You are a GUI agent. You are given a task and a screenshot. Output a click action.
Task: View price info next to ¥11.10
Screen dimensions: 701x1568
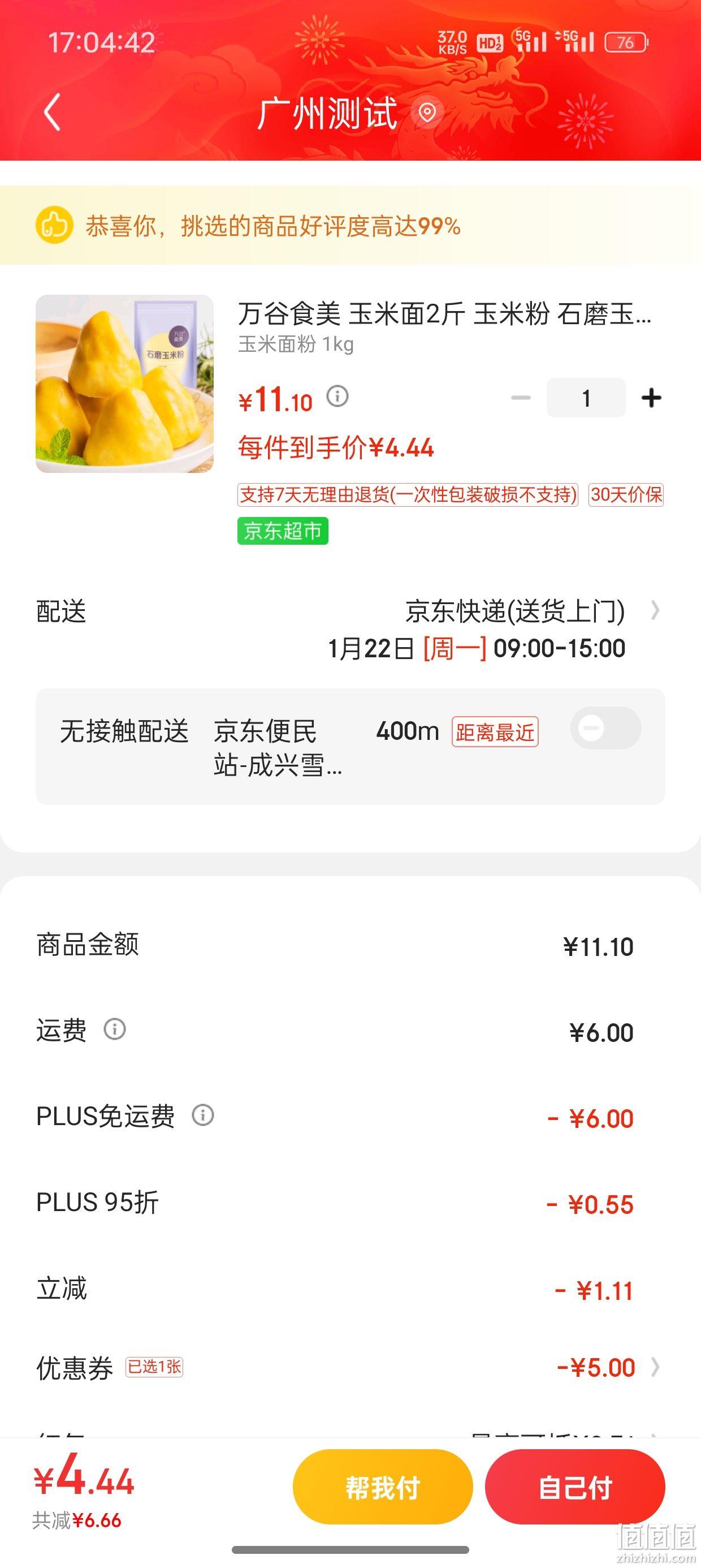click(337, 397)
